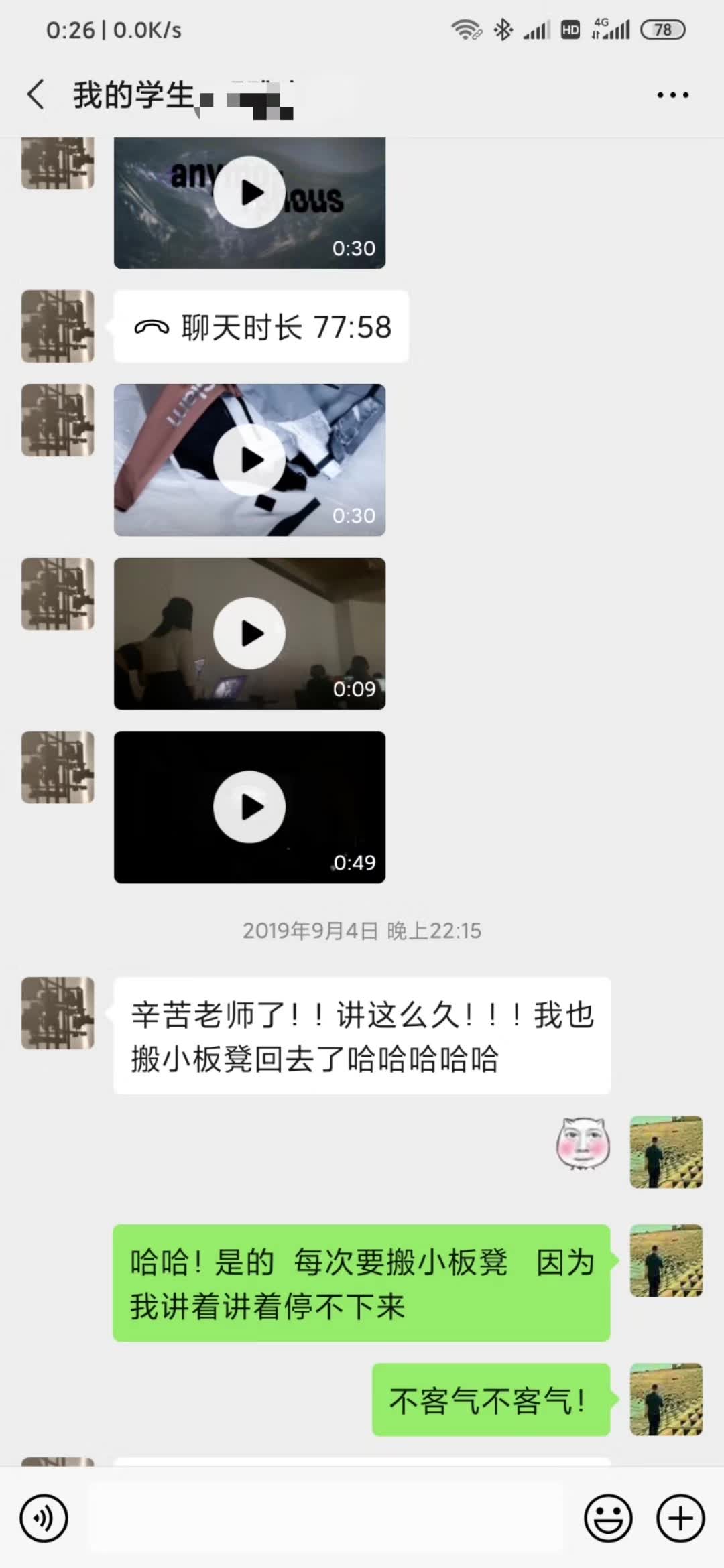
Task: Play the 0:49 black video
Action: pyautogui.click(x=249, y=807)
